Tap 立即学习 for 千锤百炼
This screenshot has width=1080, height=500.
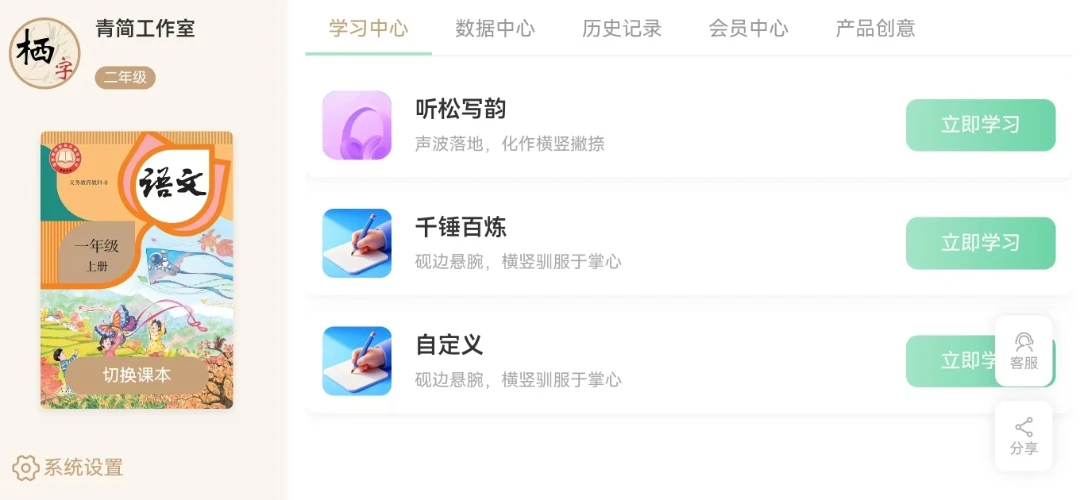[980, 243]
